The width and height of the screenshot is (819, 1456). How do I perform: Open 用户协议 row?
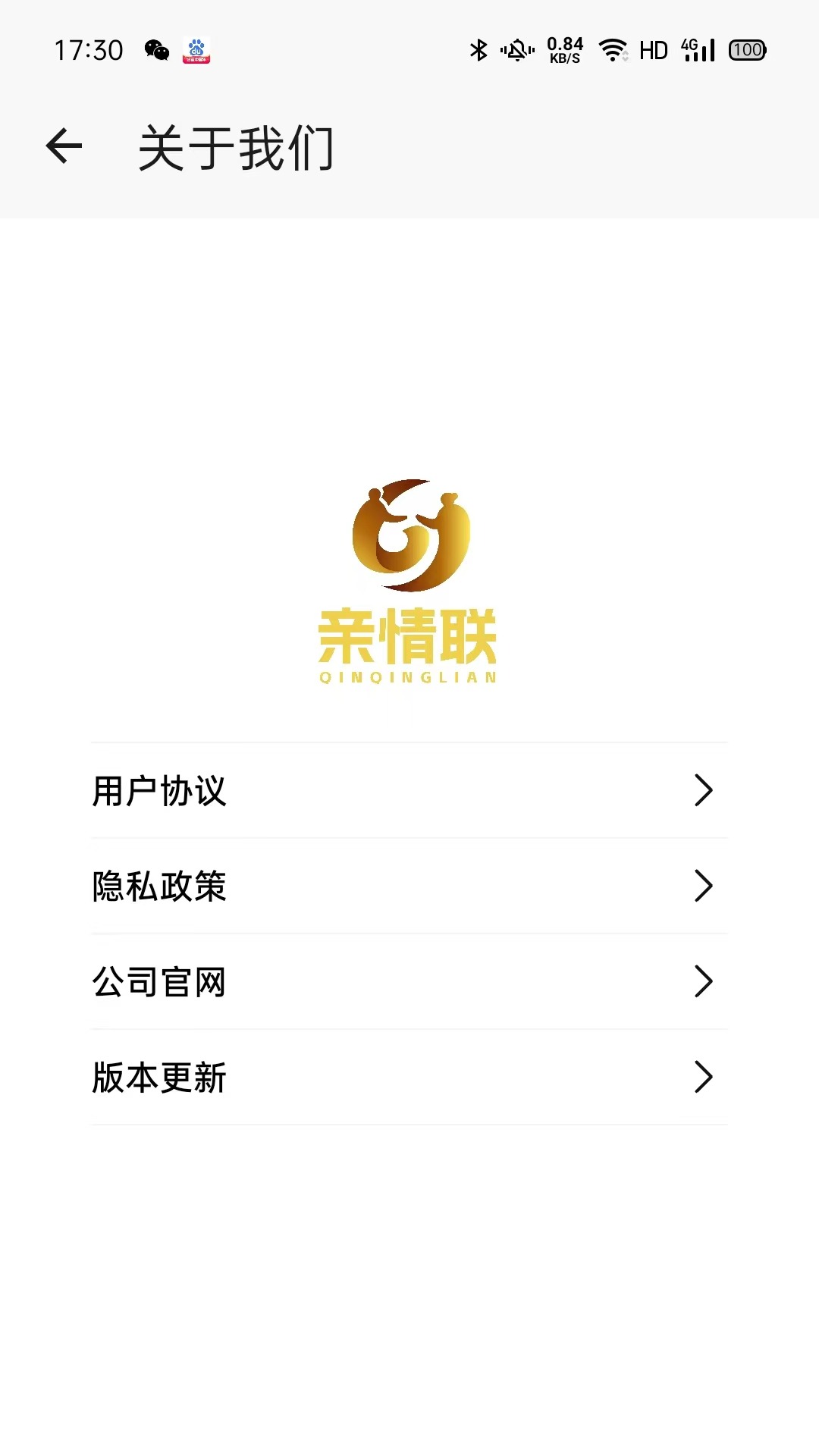(x=409, y=791)
